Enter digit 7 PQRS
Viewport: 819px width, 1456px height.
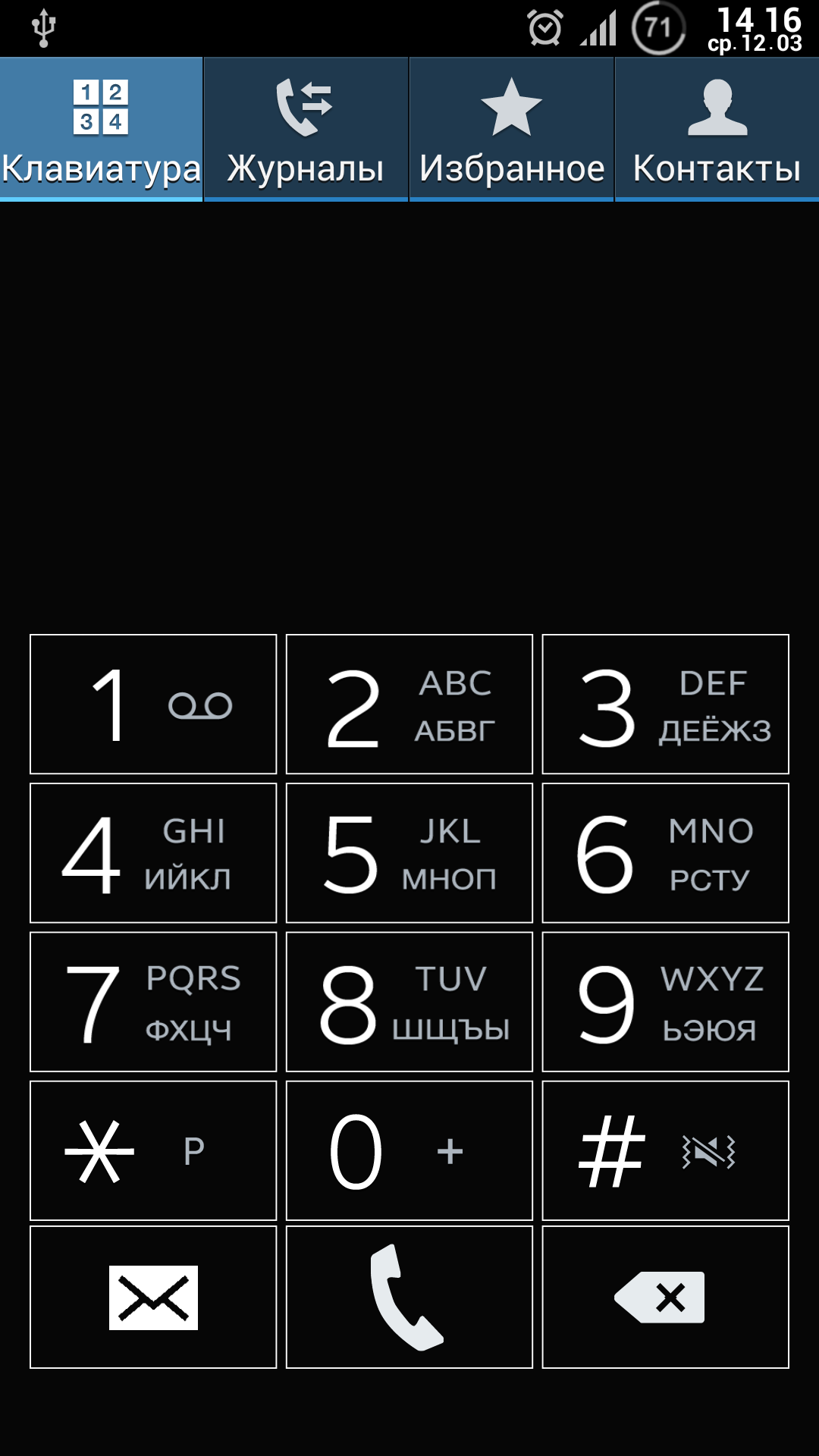(153, 1002)
